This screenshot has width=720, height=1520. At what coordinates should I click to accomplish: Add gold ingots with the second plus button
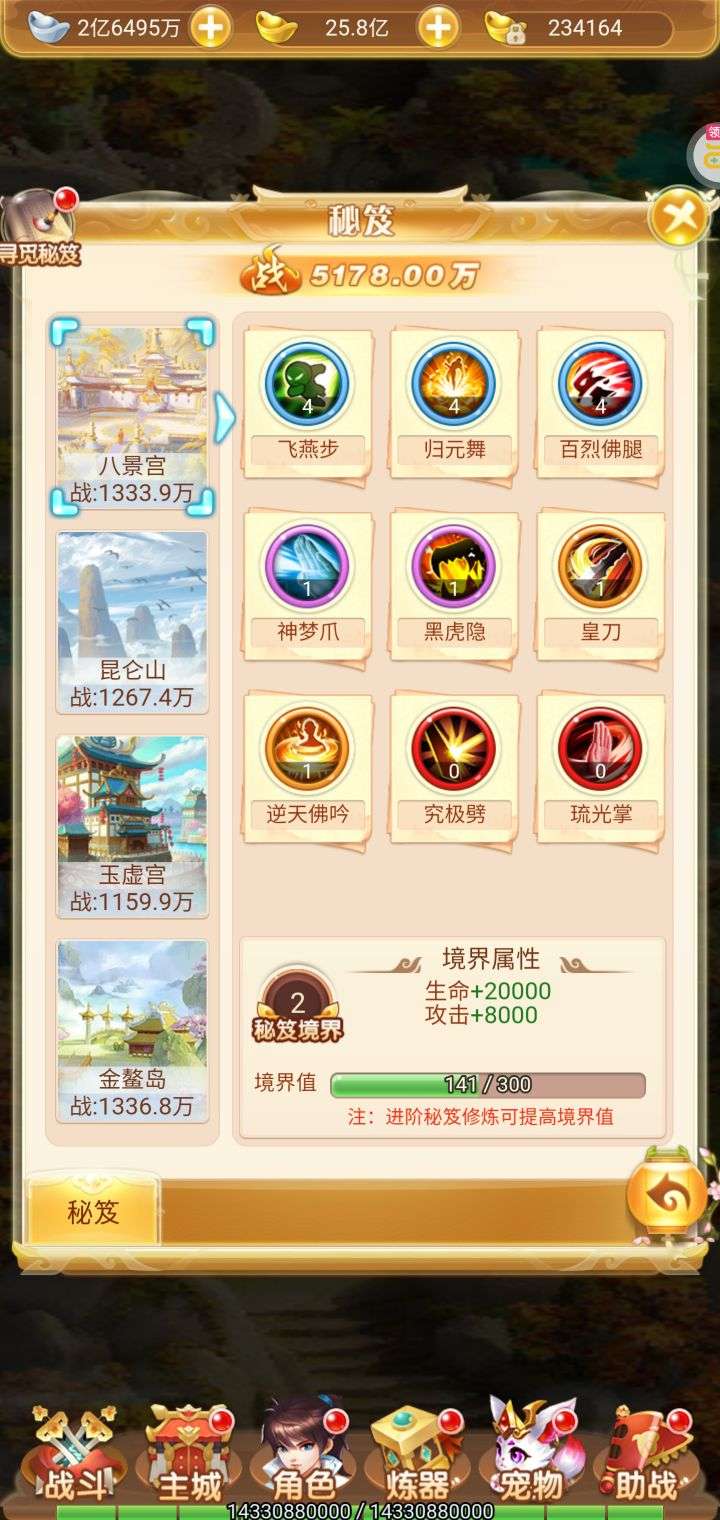tap(437, 28)
